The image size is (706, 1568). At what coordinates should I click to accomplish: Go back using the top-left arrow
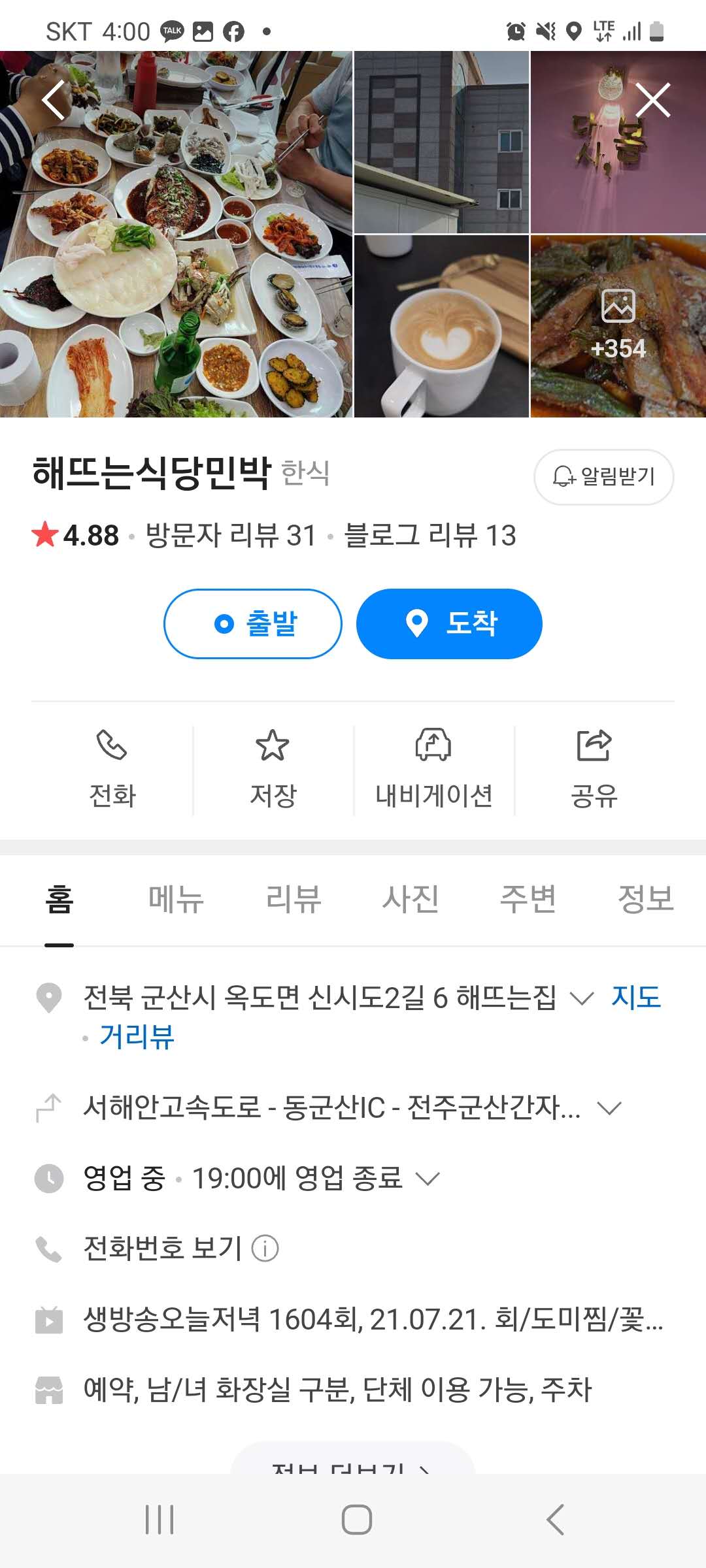pos(54,100)
